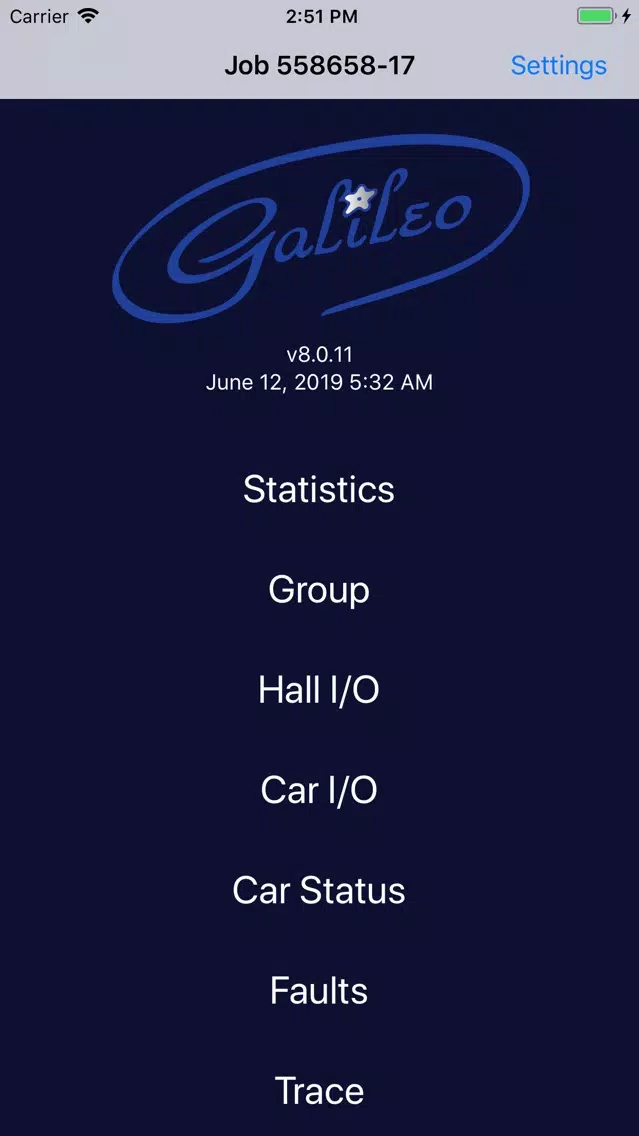The image size is (639, 1136).
Task: Open the Statistics section
Action: [319, 489]
